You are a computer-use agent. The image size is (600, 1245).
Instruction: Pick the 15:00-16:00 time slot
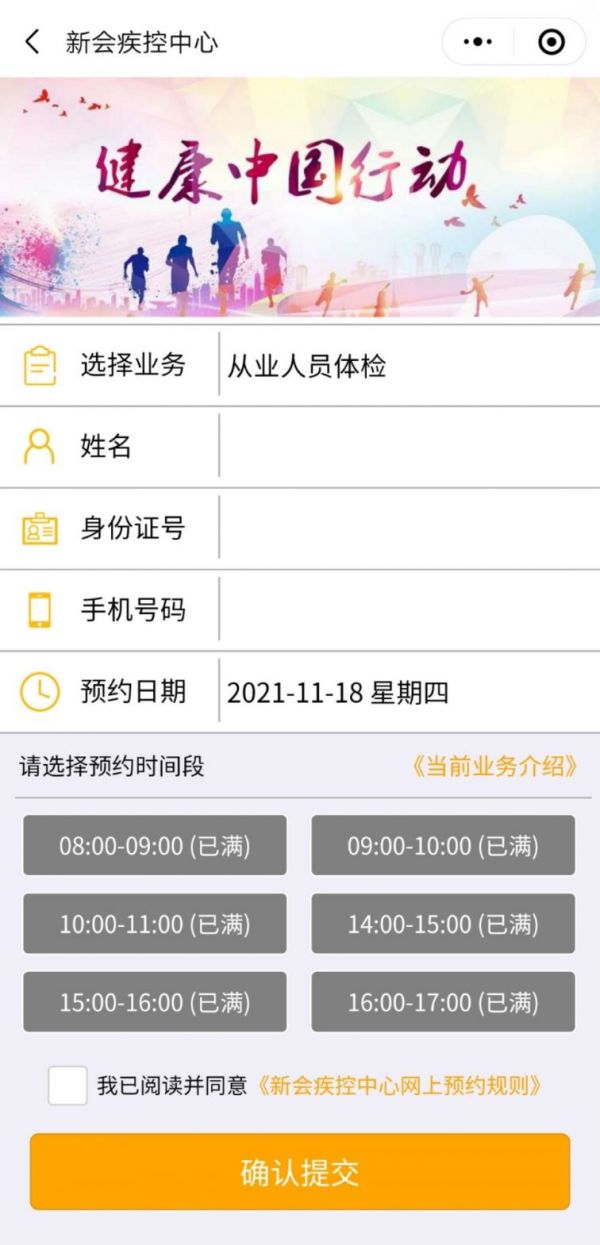tap(155, 1002)
